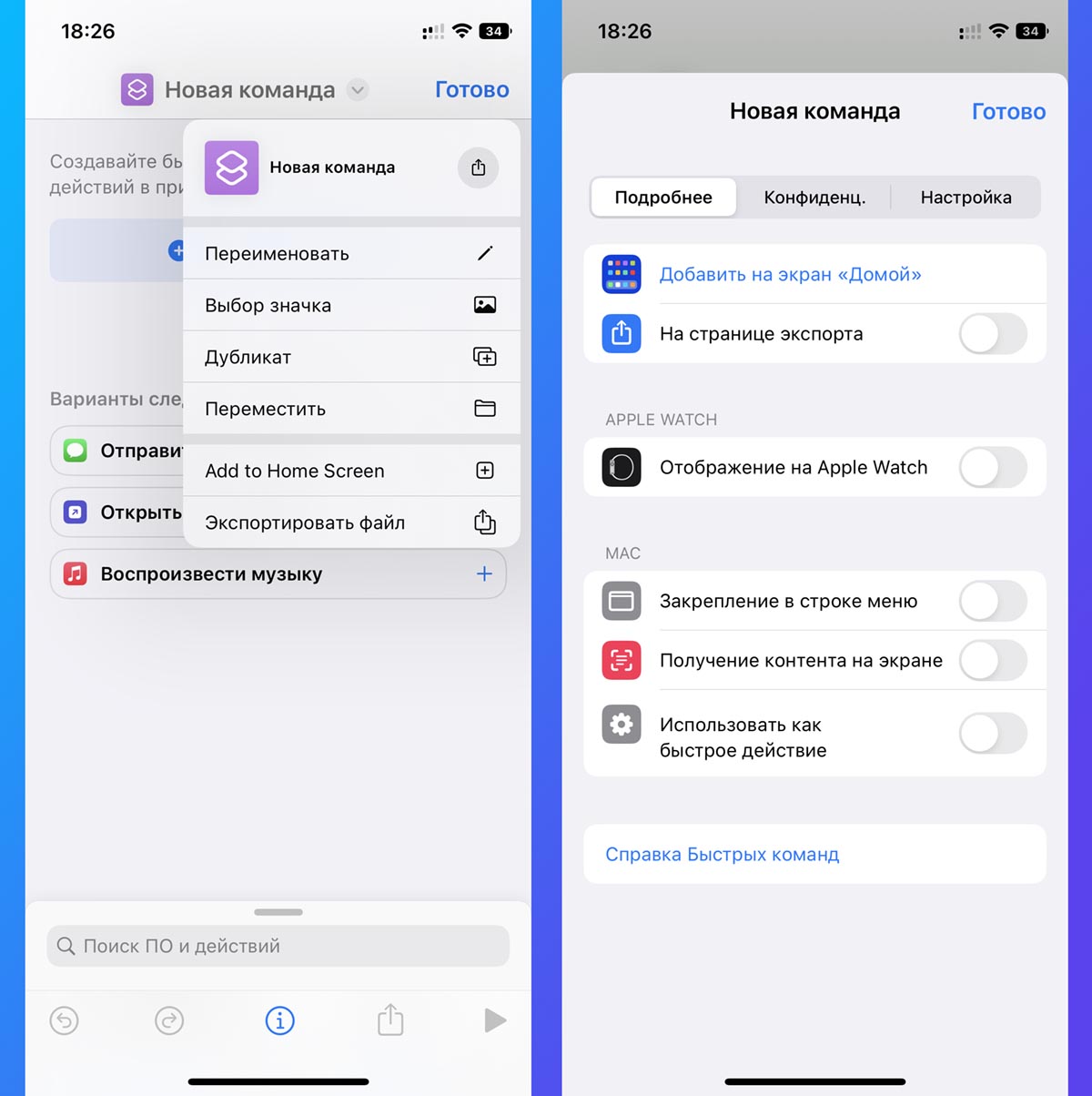The width and height of the screenshot is (1092, 1096).
Task: Choose Выбор значка option
Action: 350,305
